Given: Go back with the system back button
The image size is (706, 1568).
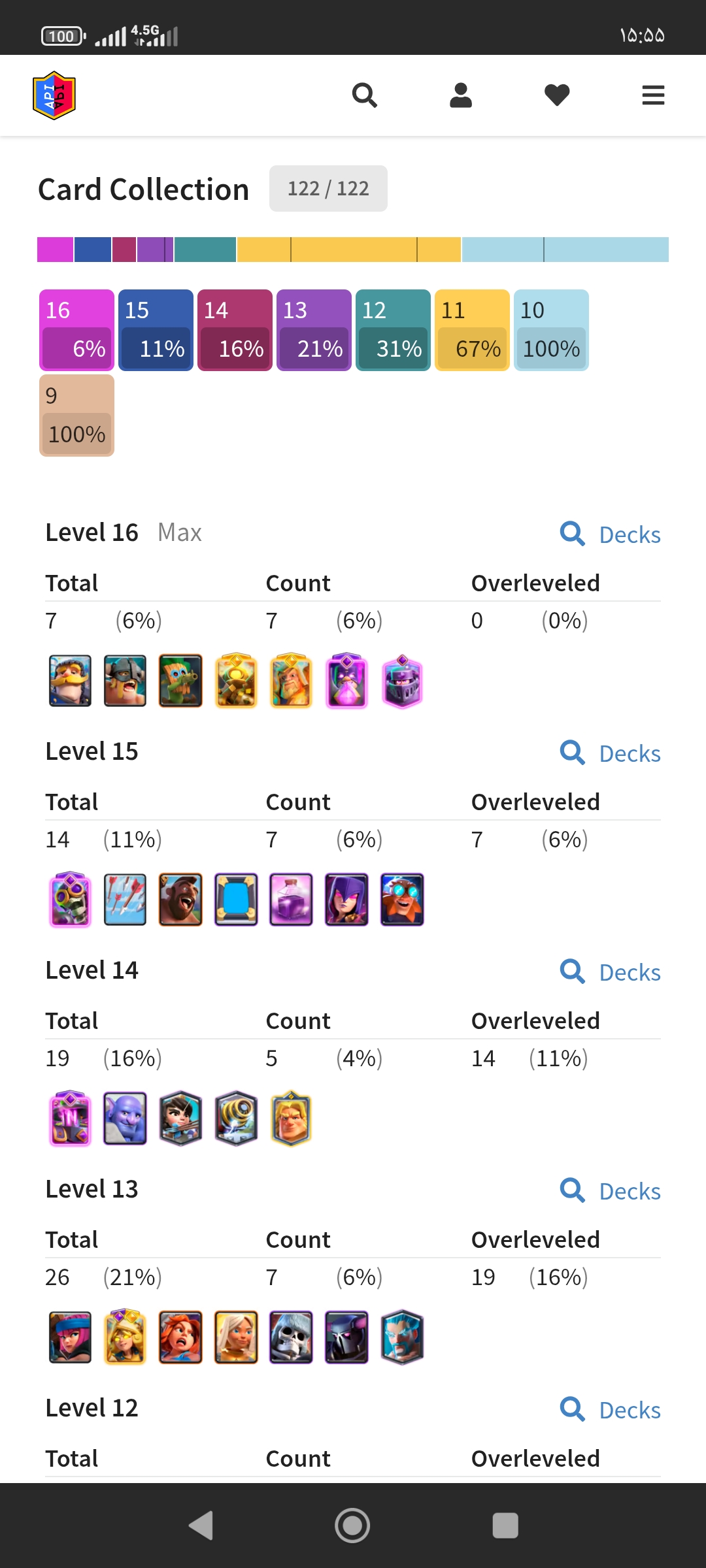Looking at the screenshot, I should 201,1526.
